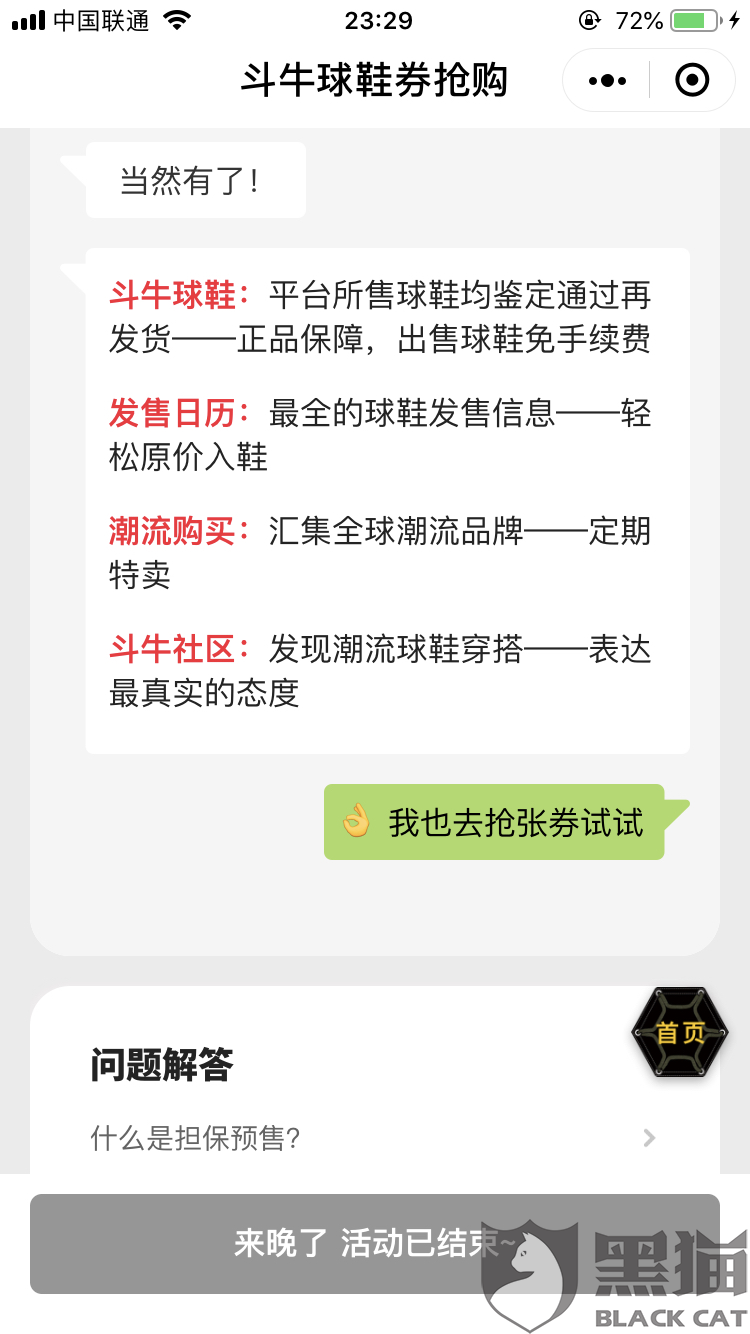Tap the 来晚了 活动已结束 button
This screenshot has width=750, height=1334.
click(x=375, y=1244)
